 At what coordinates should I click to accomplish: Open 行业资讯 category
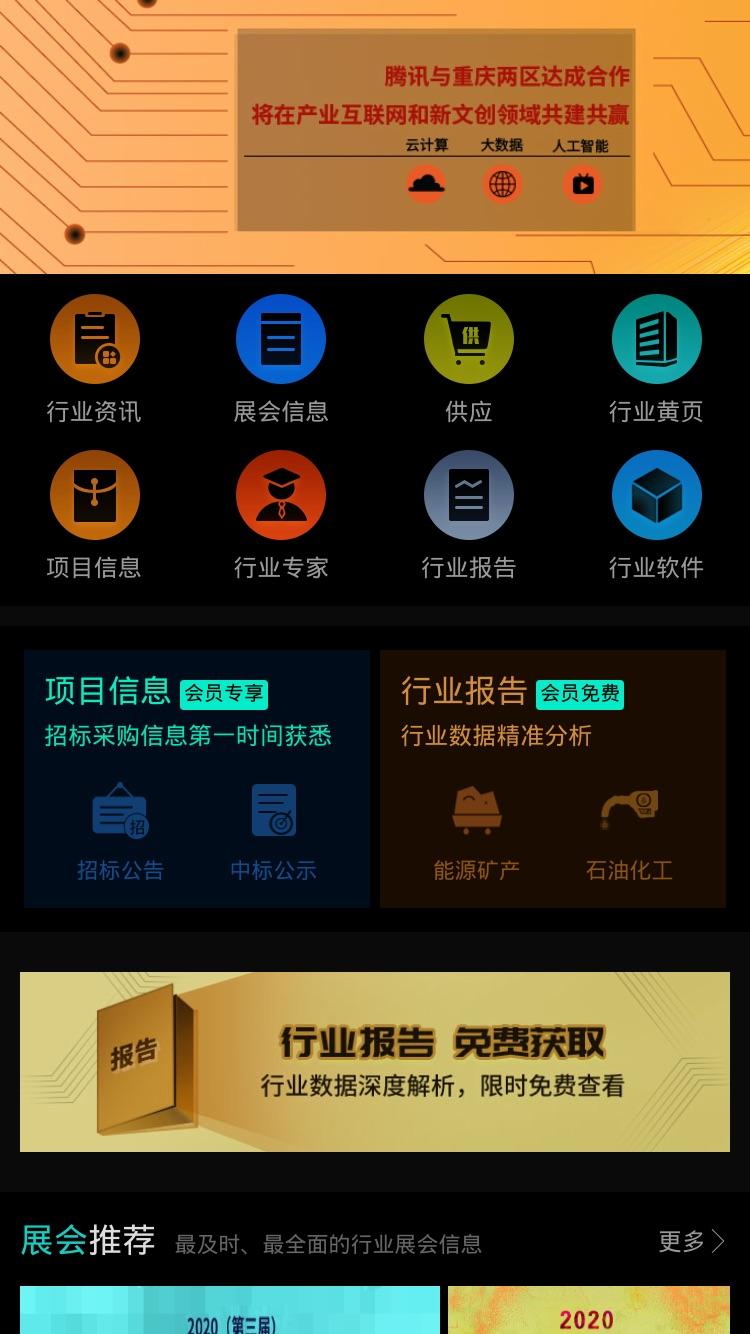pos(94,360)
